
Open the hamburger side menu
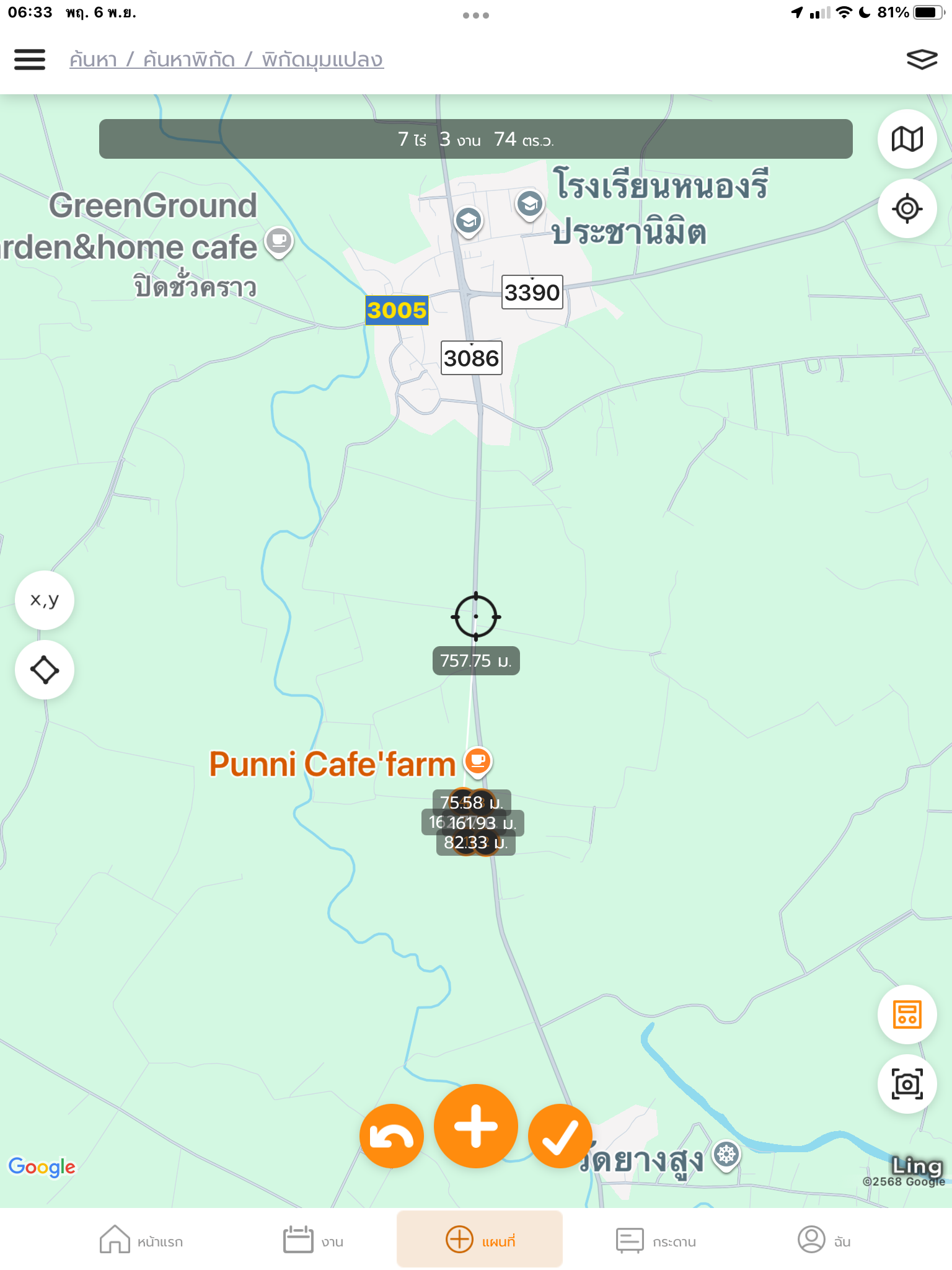point(30,60)
